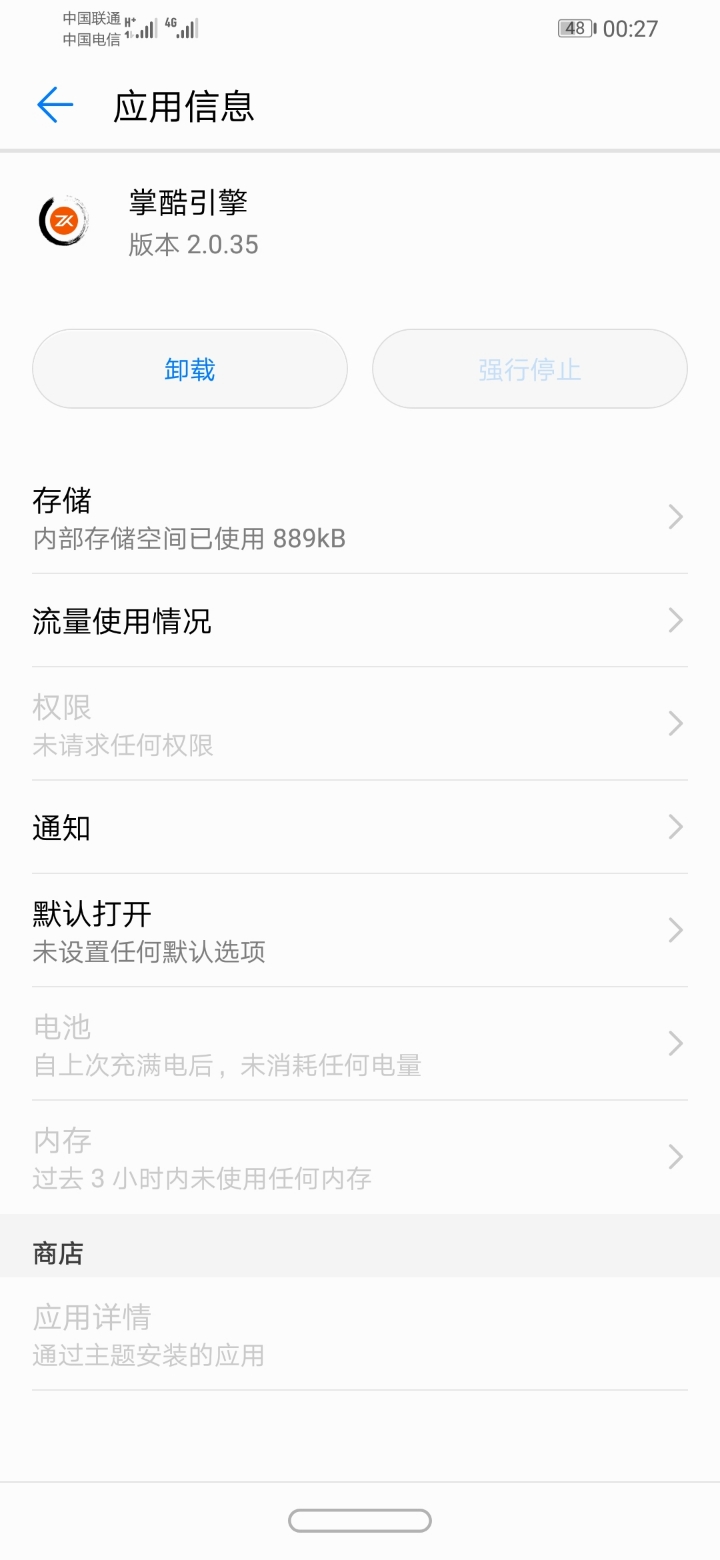
Task: Open the 默认打开 settings row
Action: point(359,931)
